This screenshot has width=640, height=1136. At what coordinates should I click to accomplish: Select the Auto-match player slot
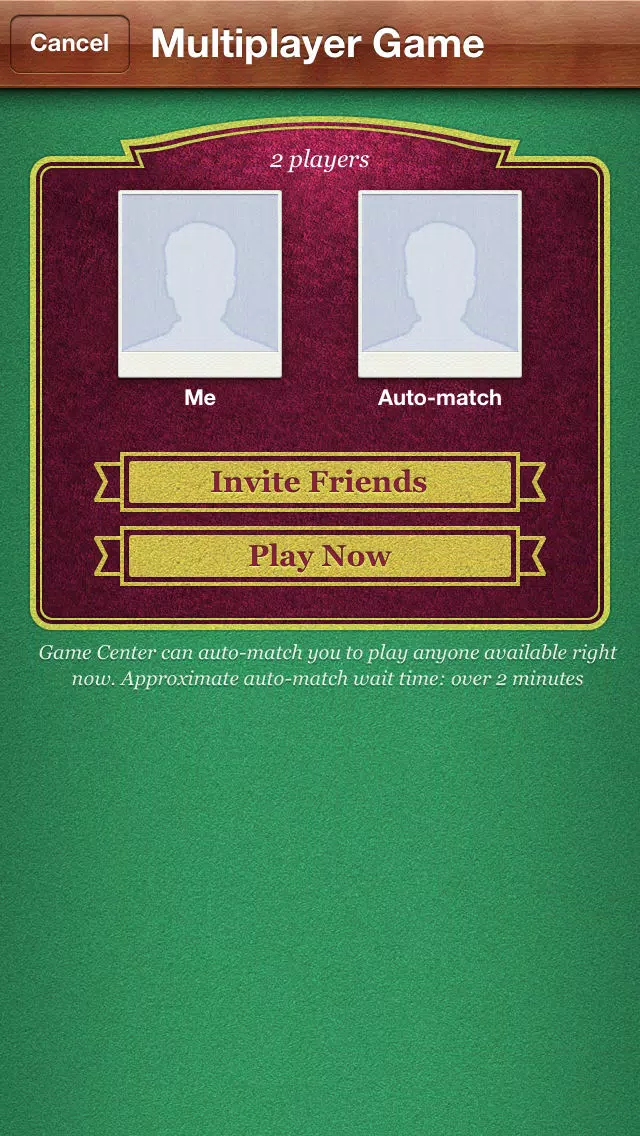(439, 285)
